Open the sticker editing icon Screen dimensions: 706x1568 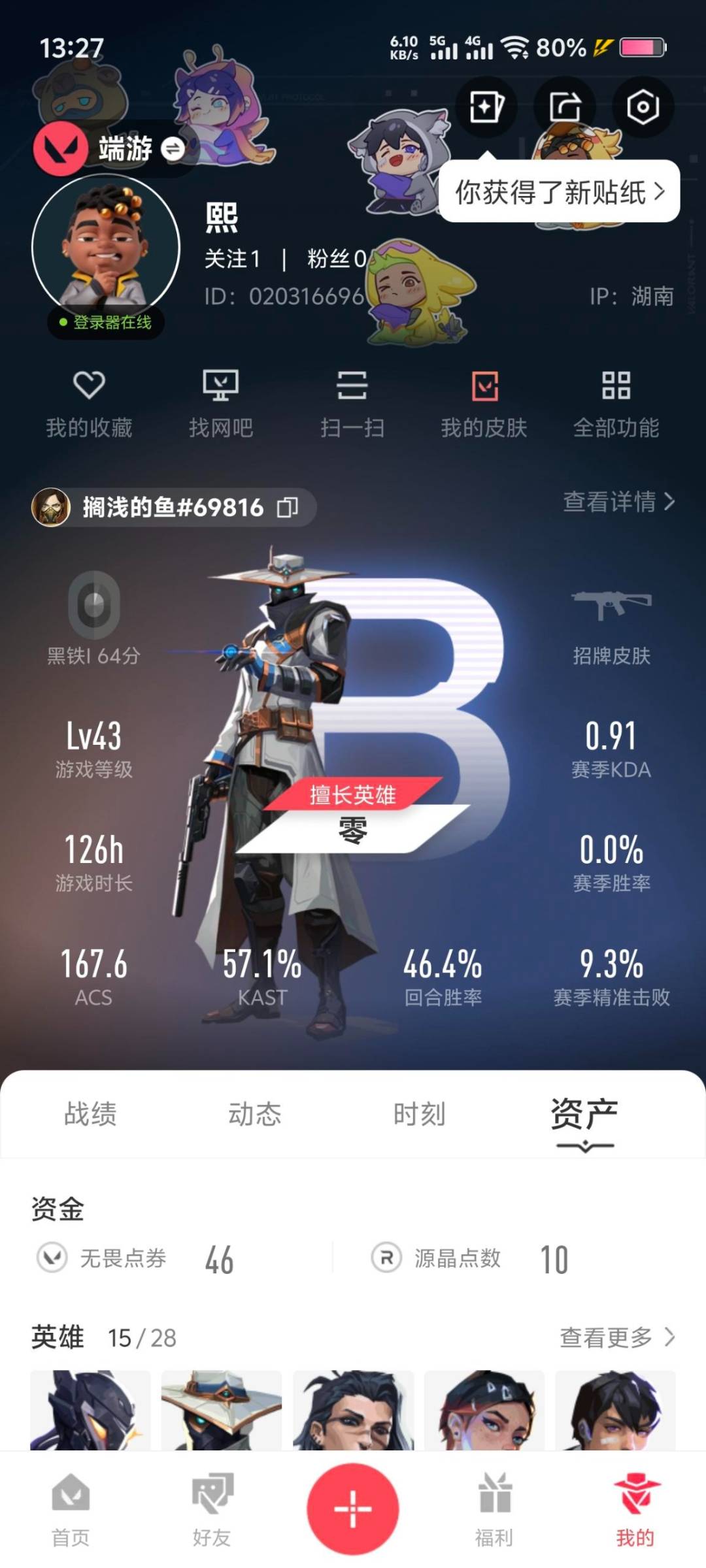(x=486, y=107)
